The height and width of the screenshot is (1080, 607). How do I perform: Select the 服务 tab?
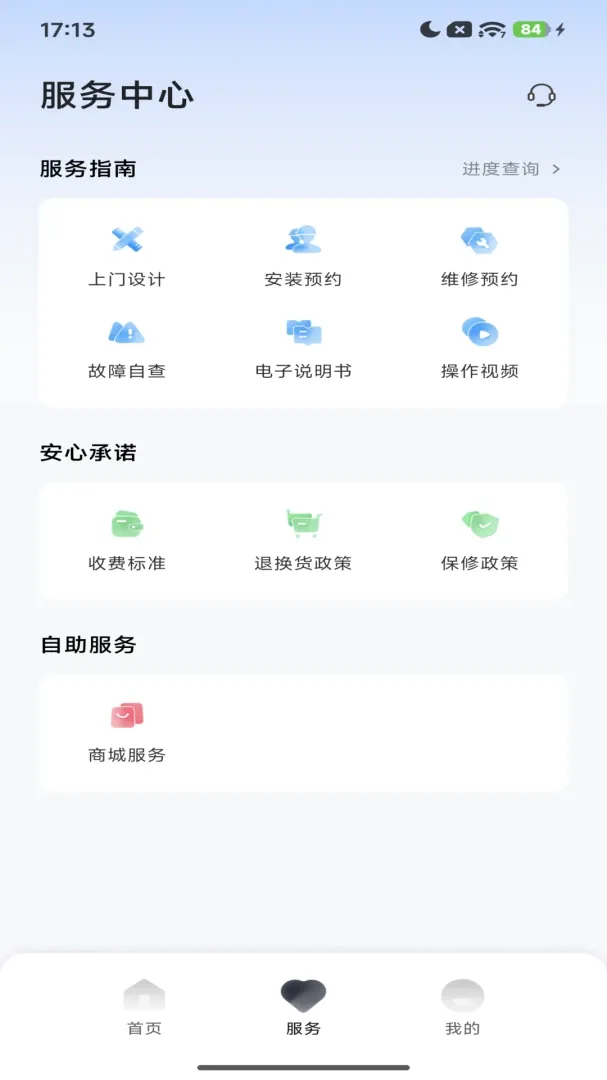[x=303, y=1008]
